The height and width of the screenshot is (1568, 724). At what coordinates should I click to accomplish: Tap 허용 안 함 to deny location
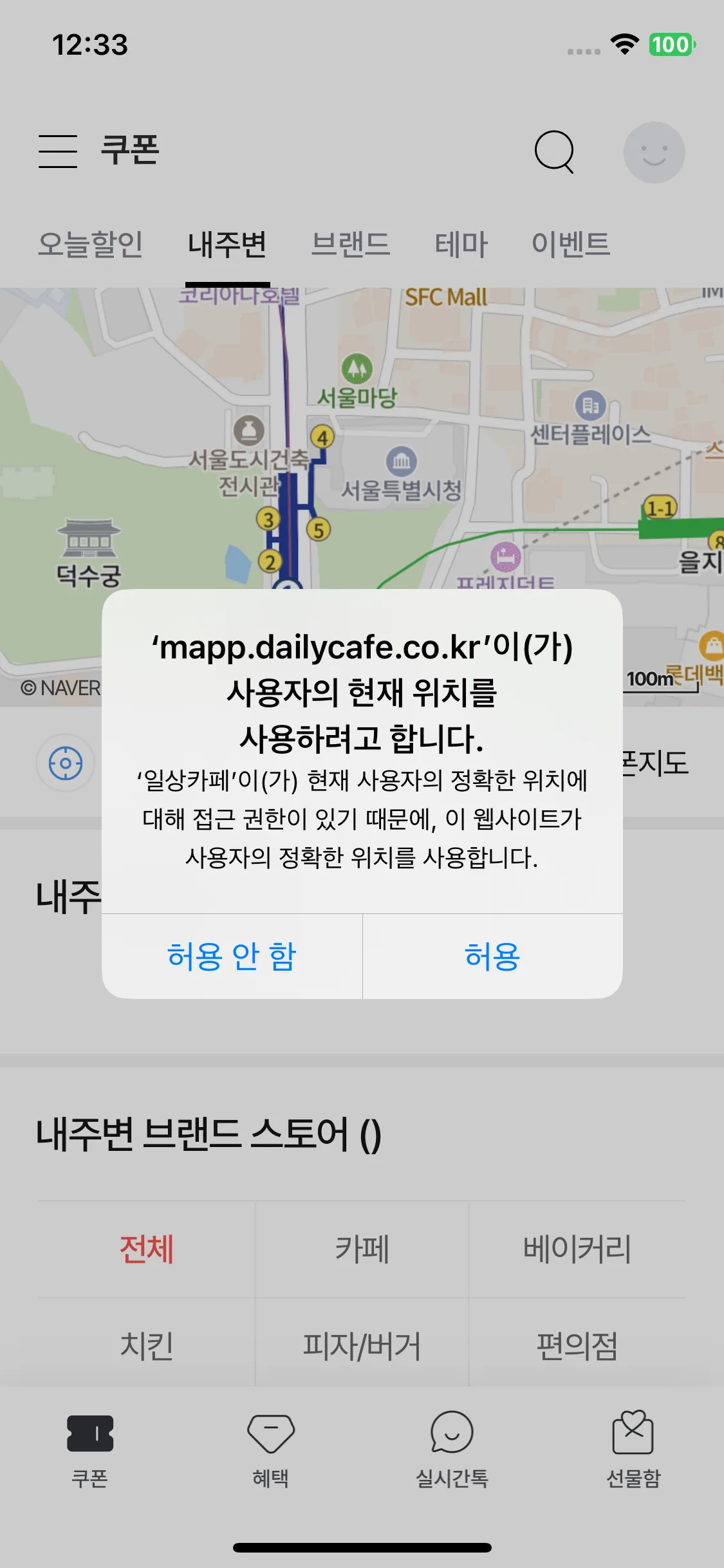click(232, 957)
